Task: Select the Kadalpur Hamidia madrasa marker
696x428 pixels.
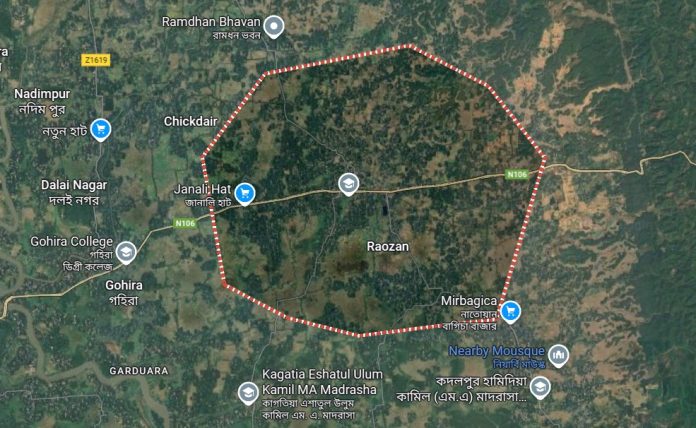Action: [541, 388]
